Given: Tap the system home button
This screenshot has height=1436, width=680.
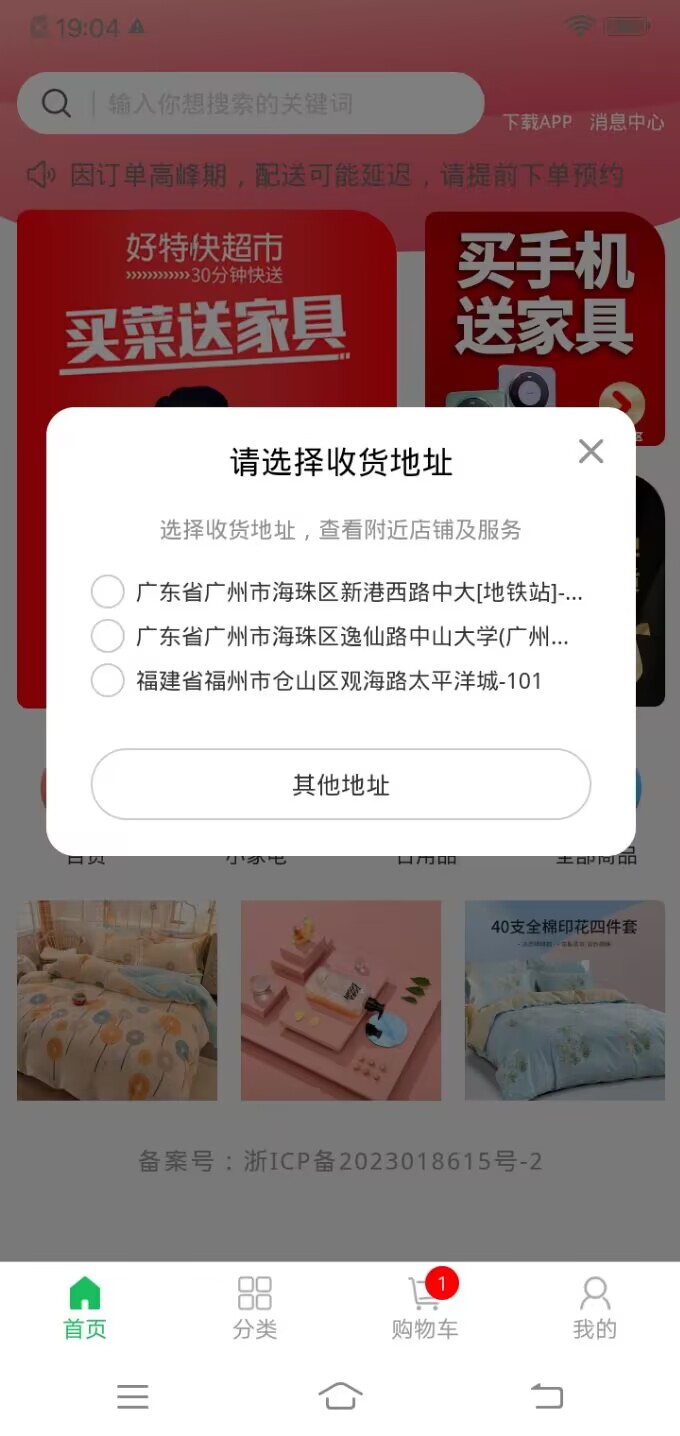Looking at the screenshot, I should (x=340, y=1396).
